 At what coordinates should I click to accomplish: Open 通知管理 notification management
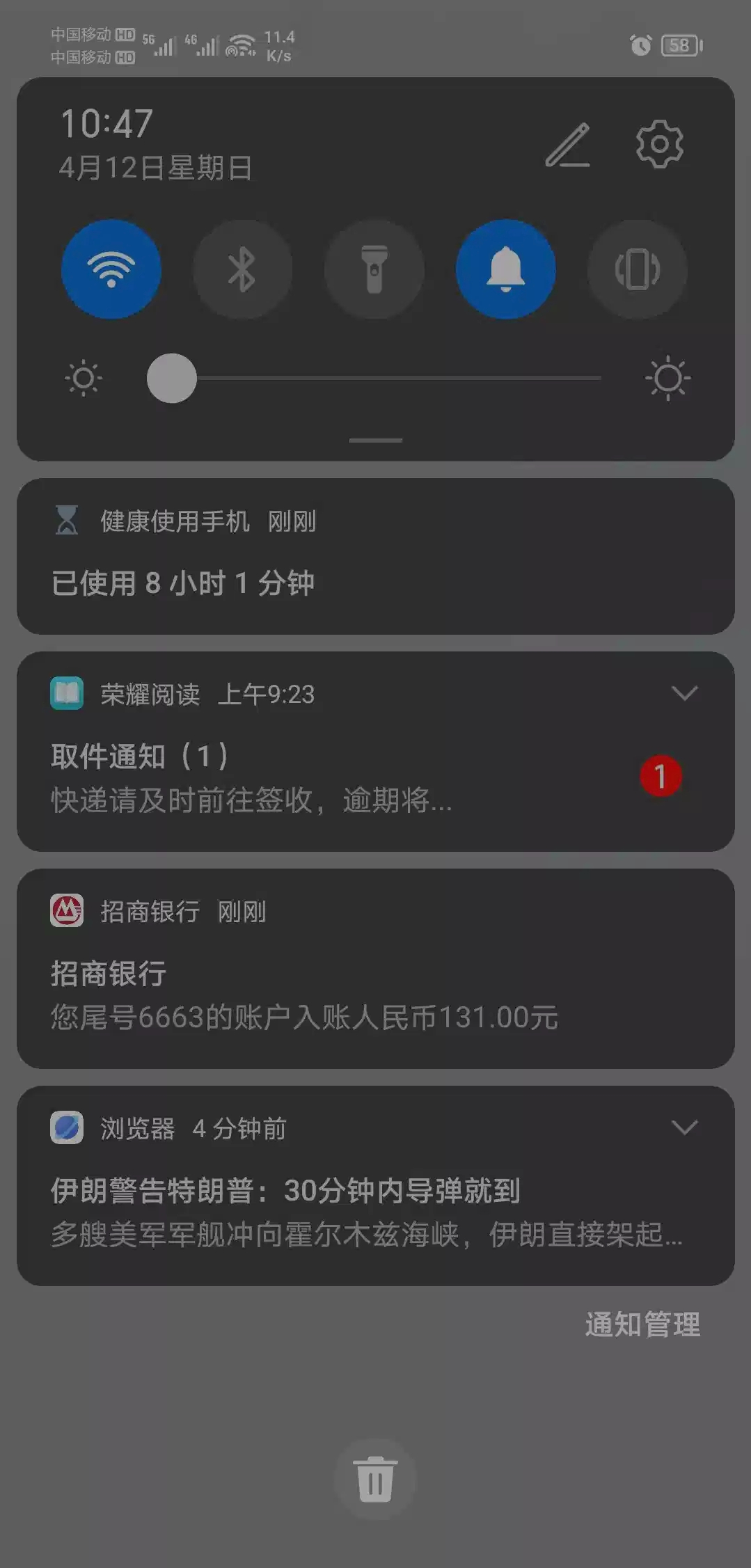click(x=642, y=1324)
